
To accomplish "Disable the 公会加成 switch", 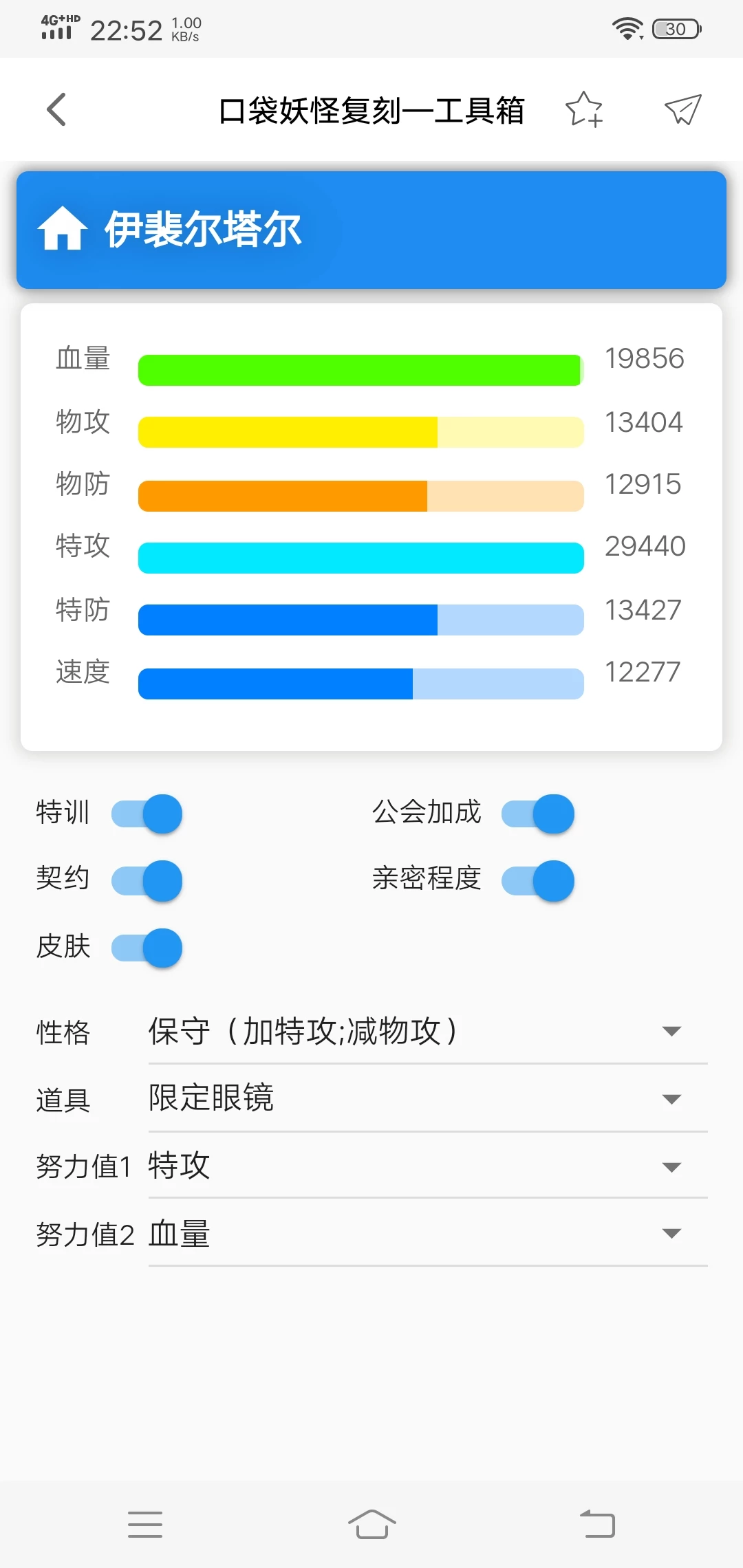I will [x=538, y=814].
